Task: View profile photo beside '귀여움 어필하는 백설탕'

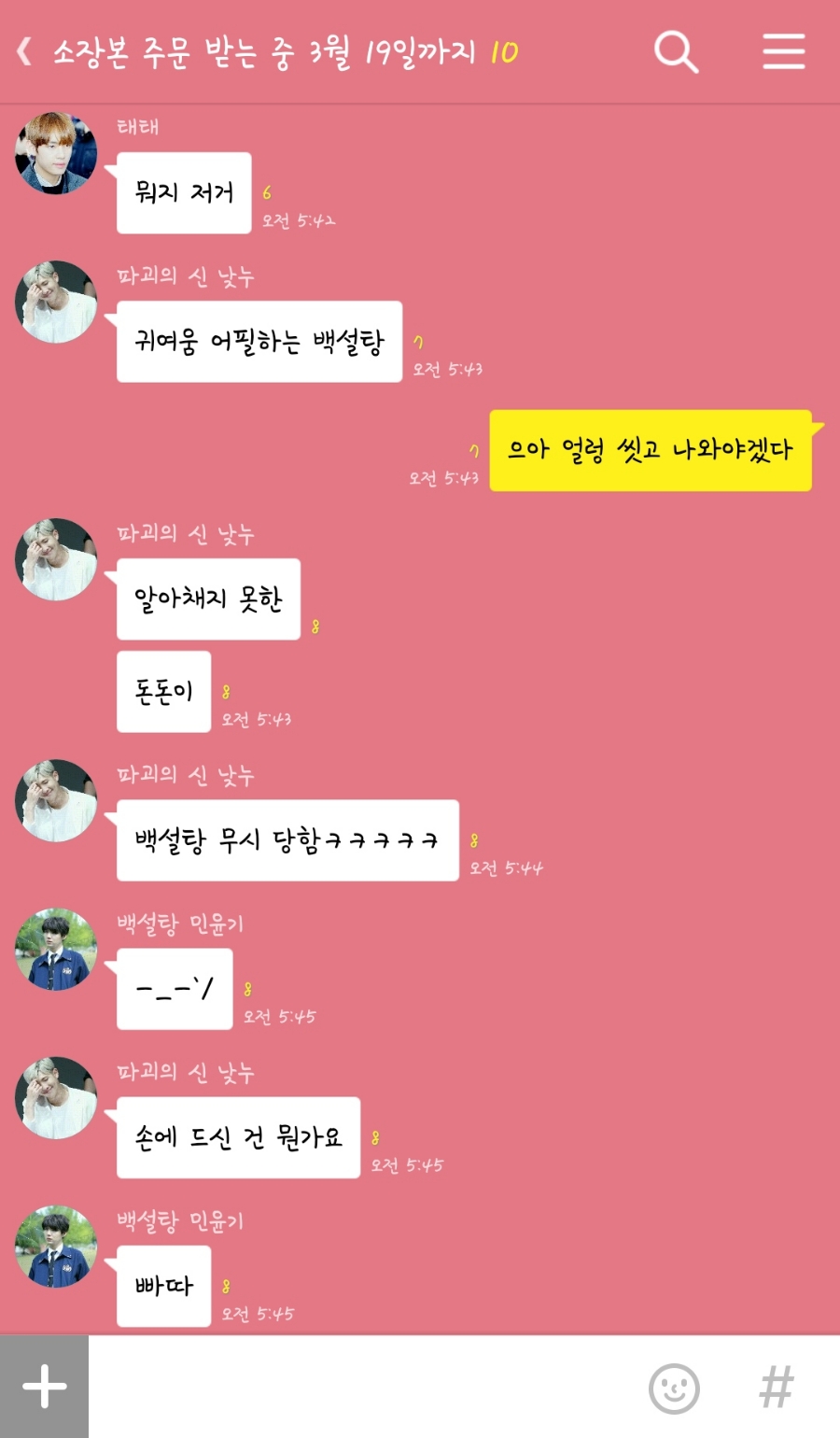Action: pyautogui.click(x=56, y=302)
